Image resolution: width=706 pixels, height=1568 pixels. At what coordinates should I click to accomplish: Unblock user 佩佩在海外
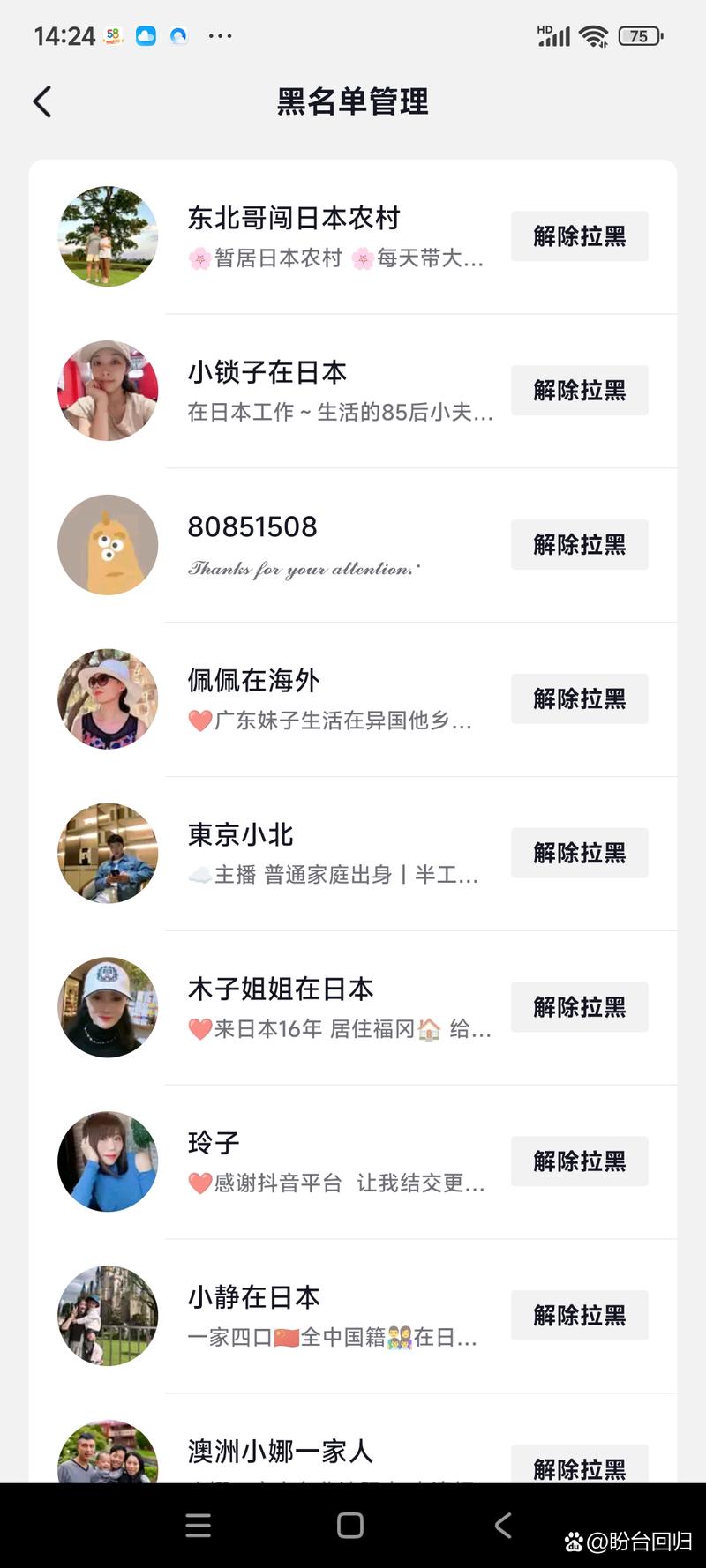579,699
